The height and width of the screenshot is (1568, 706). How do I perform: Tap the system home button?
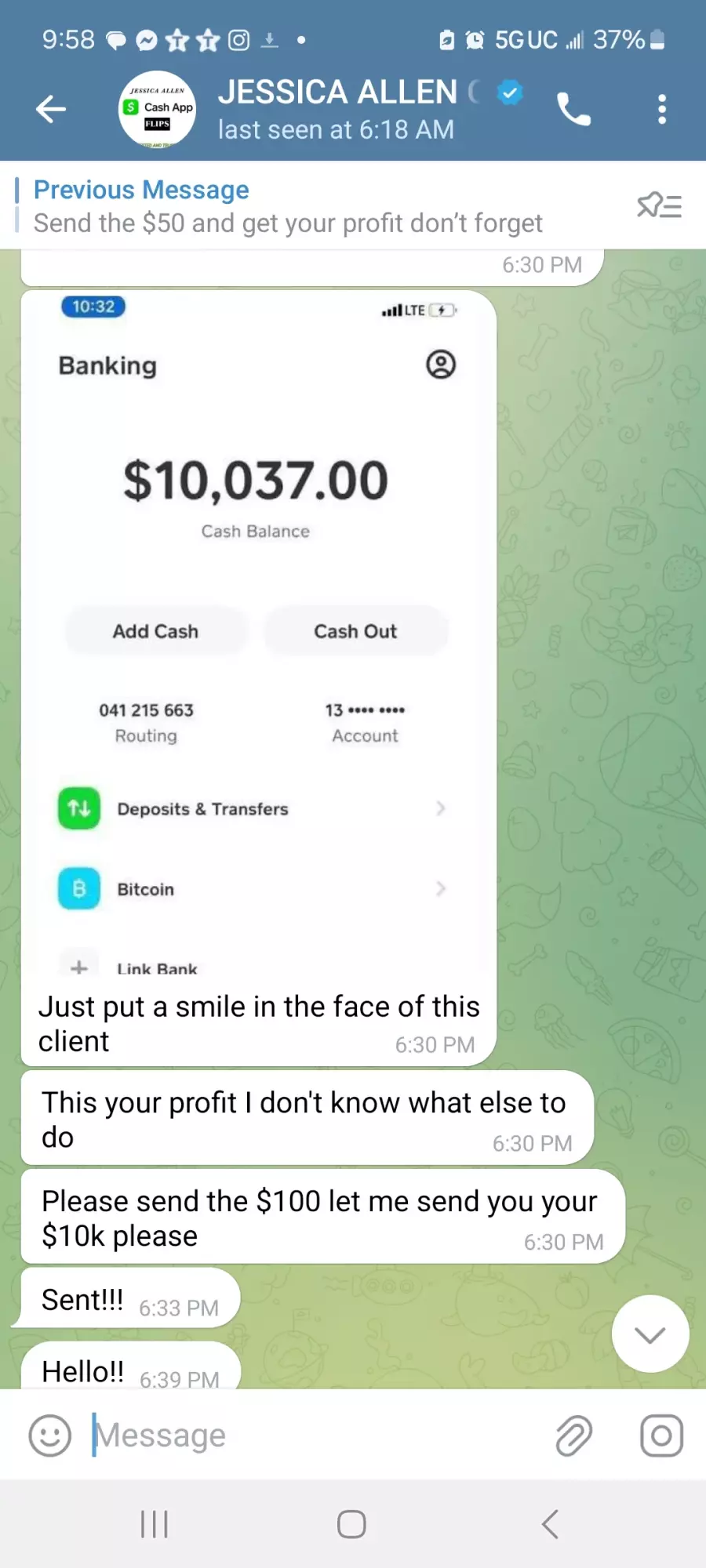(351, 1524)
